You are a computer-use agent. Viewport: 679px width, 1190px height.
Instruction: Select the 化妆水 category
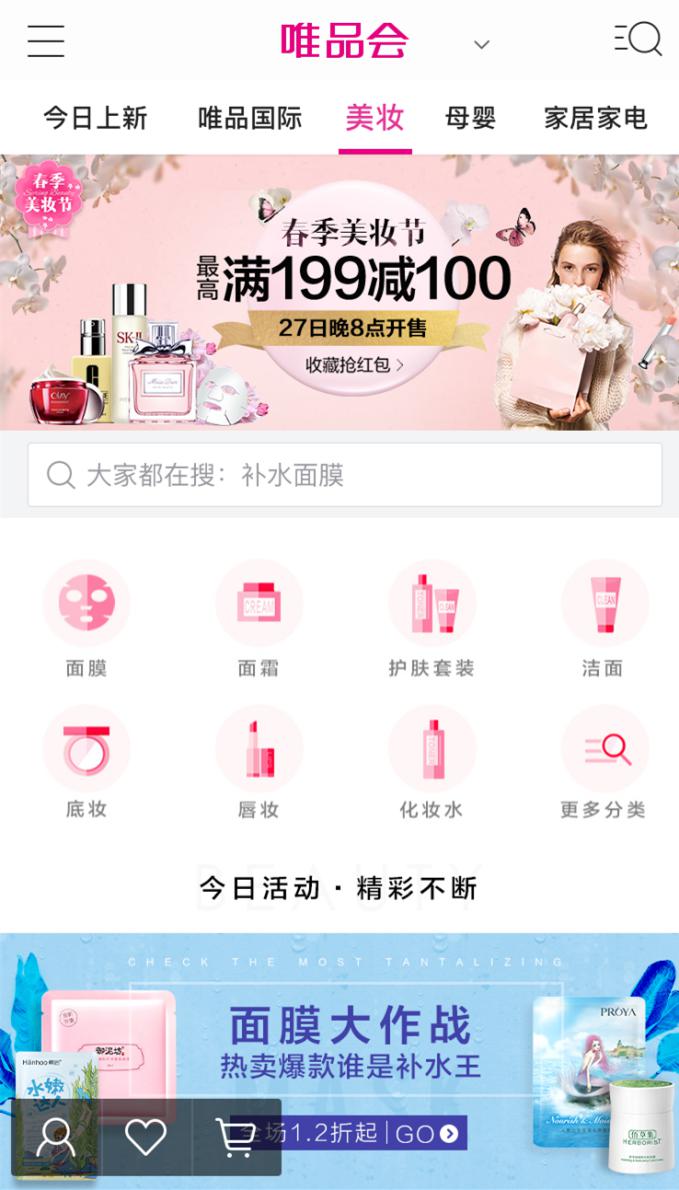431,762
